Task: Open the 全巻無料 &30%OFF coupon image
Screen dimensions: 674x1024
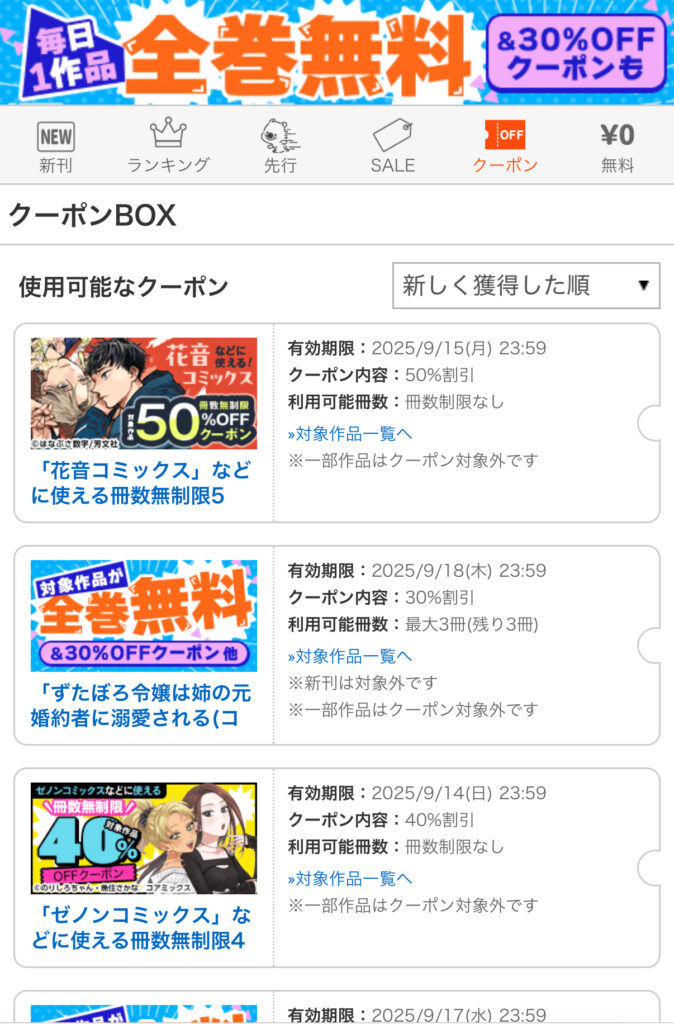Action: pyautogui.click(x=144, y=615)
